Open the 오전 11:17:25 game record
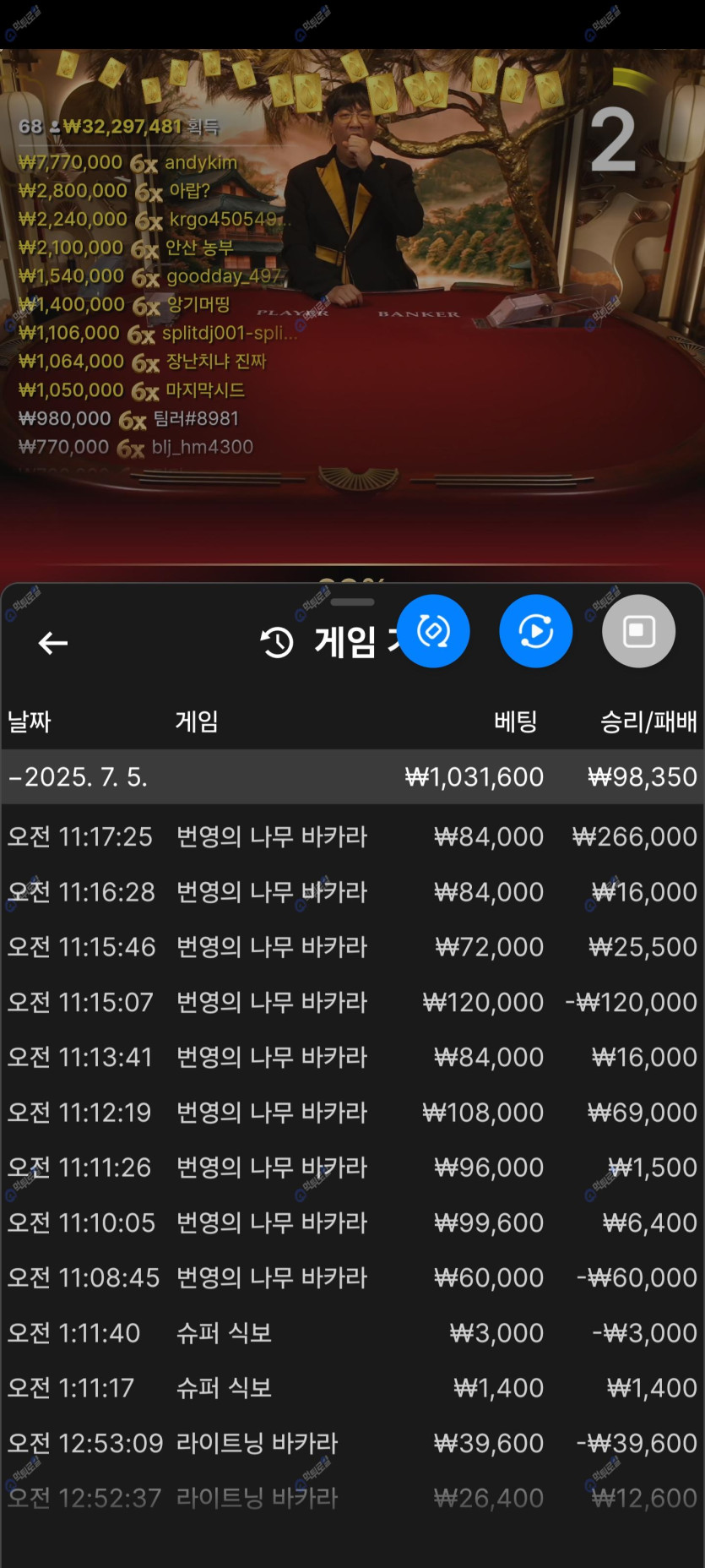Viewport: 705px width, 1568px height. (352, 836)
